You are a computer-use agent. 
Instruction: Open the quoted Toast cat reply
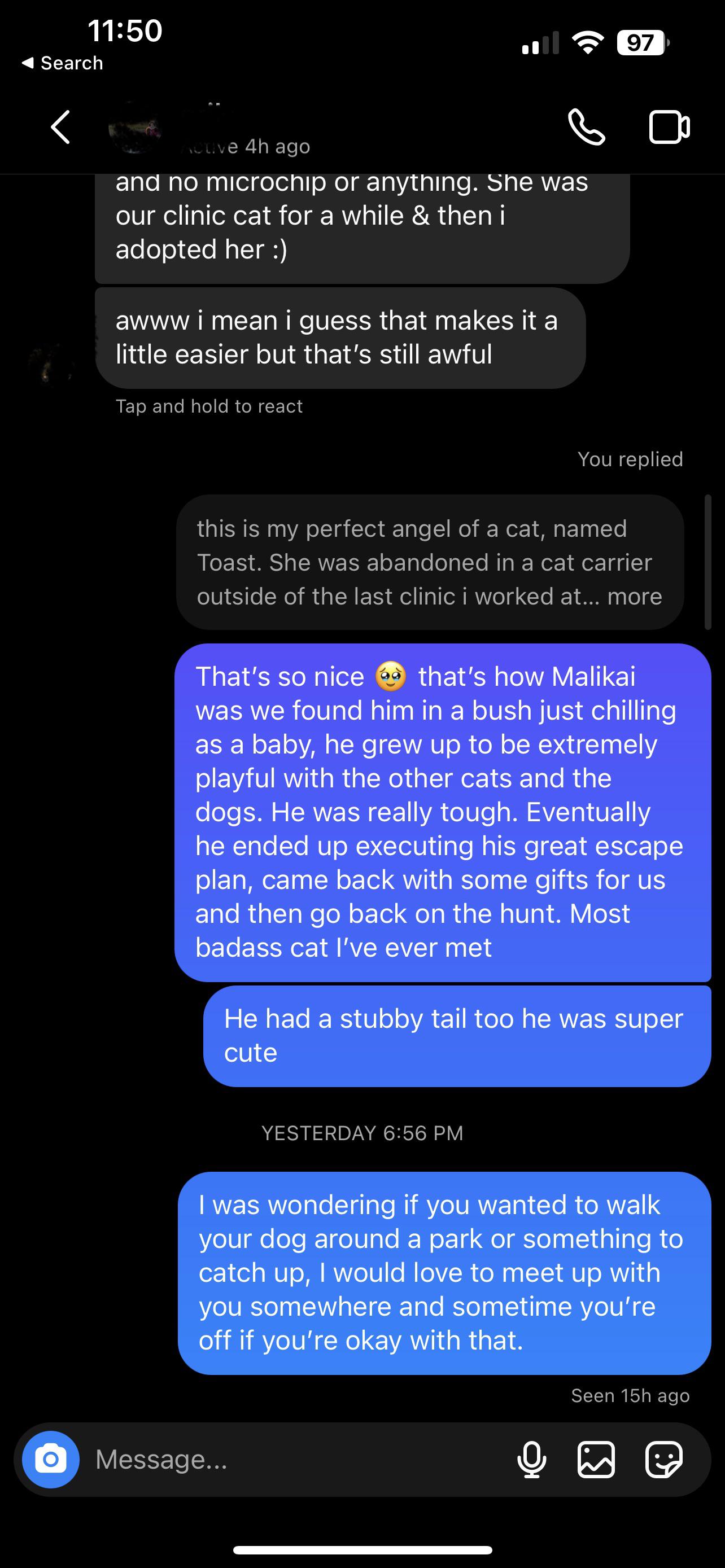(429, 562)
